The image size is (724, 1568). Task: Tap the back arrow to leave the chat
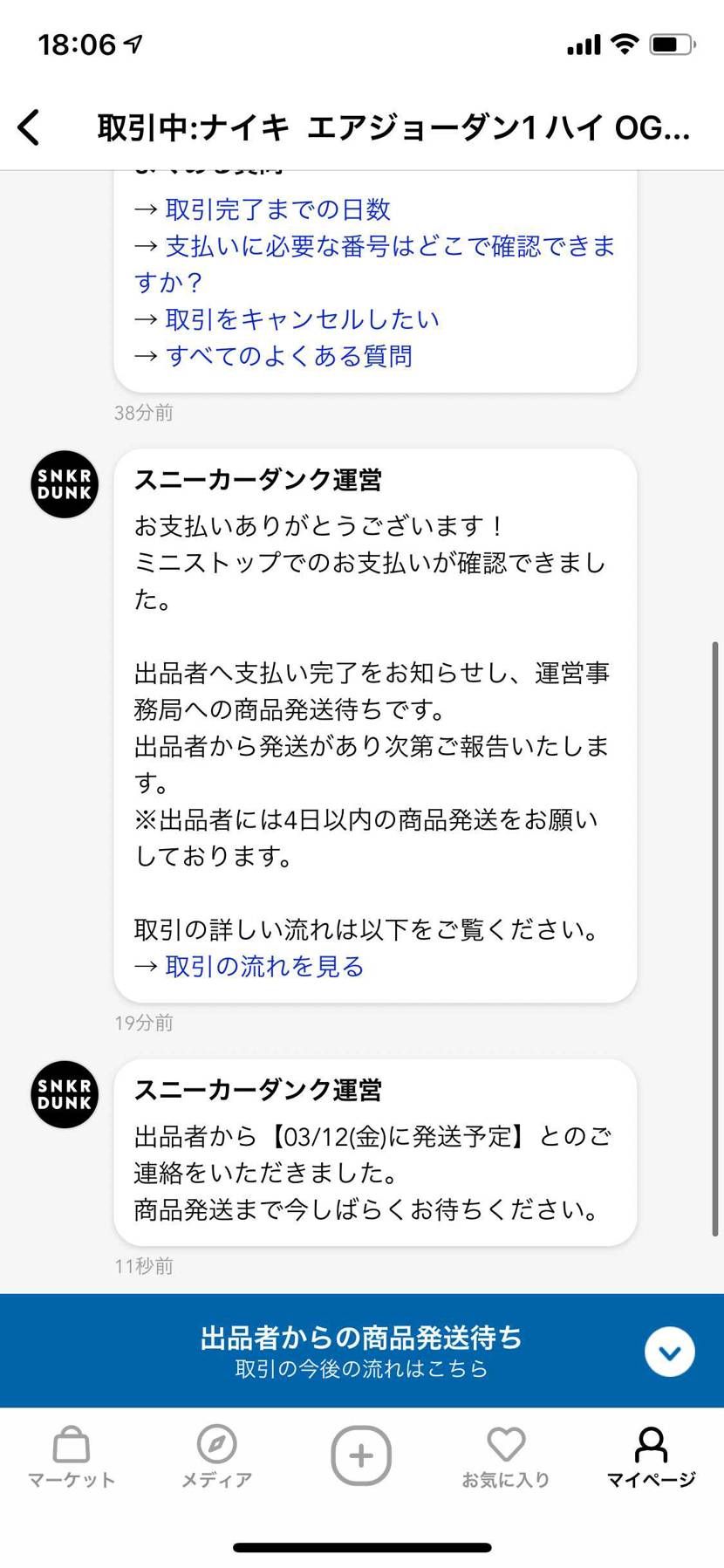pyautogui.click(x=29, y=127)
